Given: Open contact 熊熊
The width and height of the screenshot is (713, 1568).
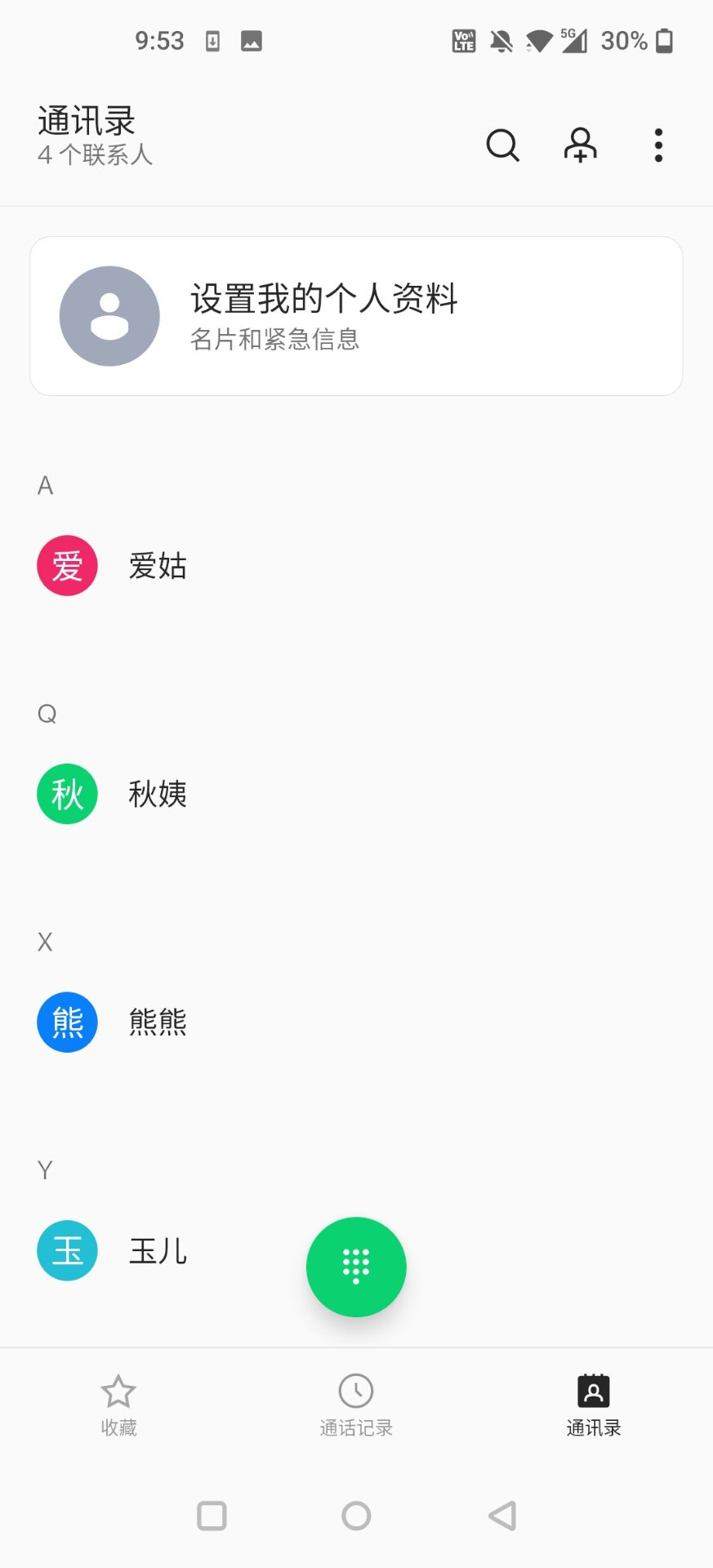Looking at the screenshot, I should pos(157,1022).
